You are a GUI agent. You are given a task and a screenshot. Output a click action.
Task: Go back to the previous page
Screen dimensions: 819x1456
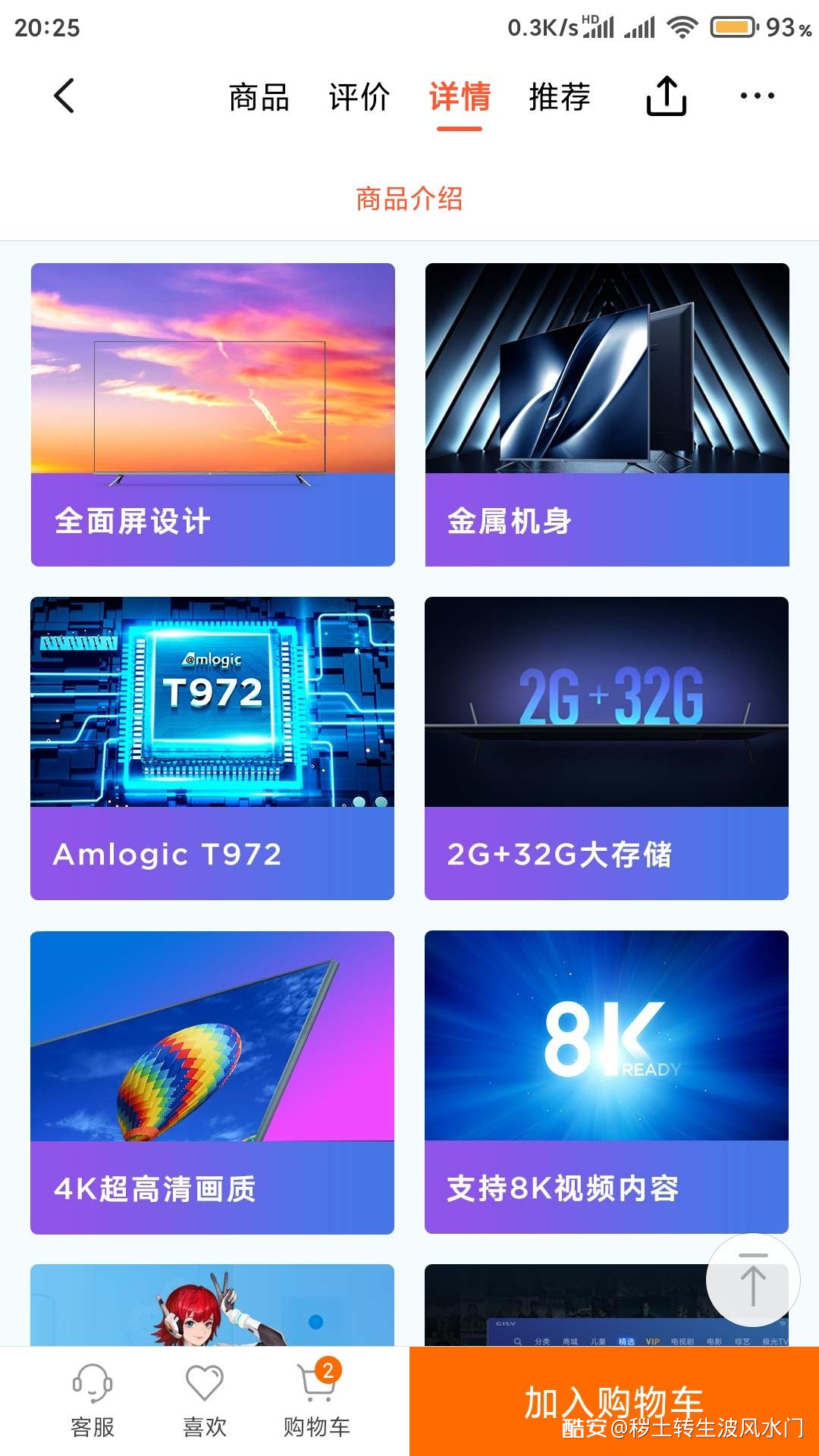(x=64, y=96)
